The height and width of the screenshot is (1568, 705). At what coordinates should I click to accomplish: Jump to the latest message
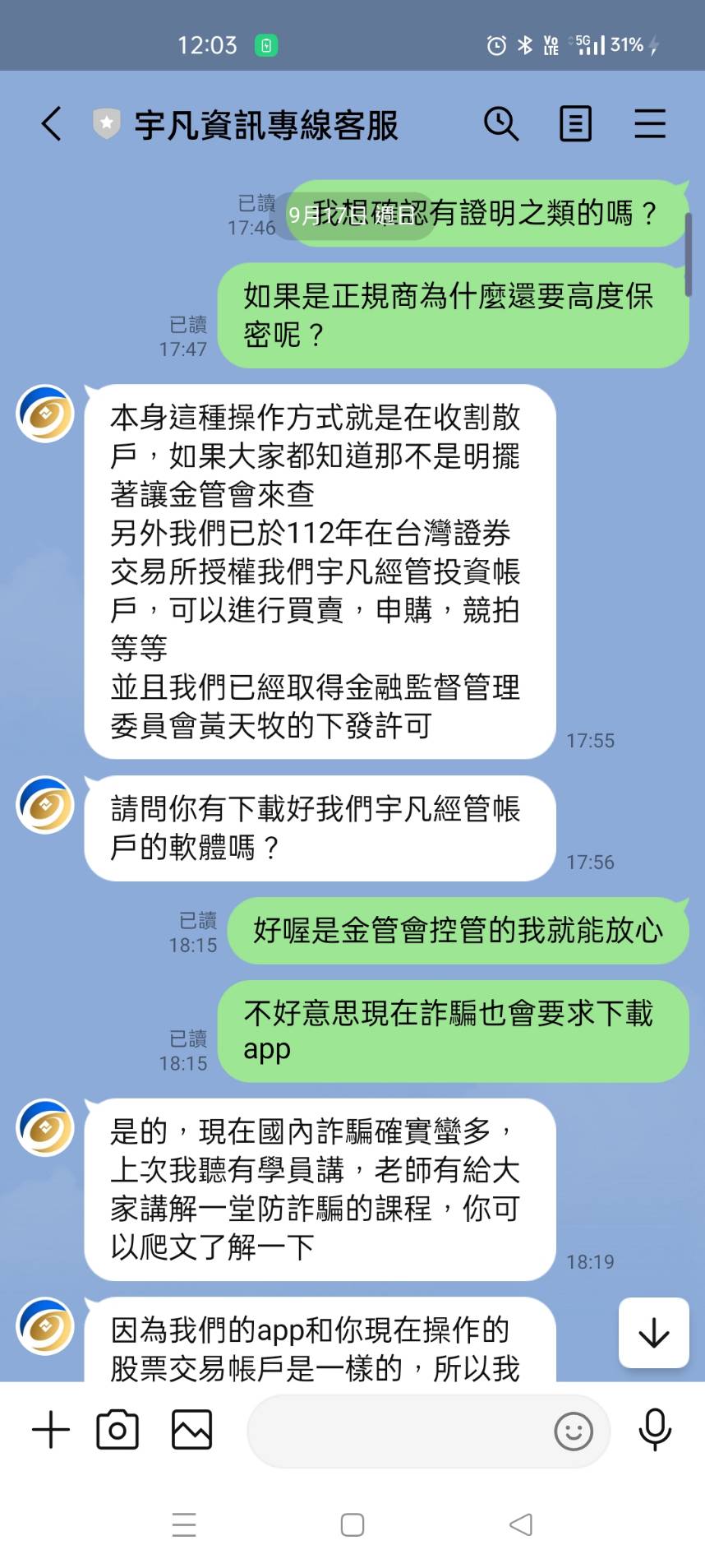coord(653,1333)
